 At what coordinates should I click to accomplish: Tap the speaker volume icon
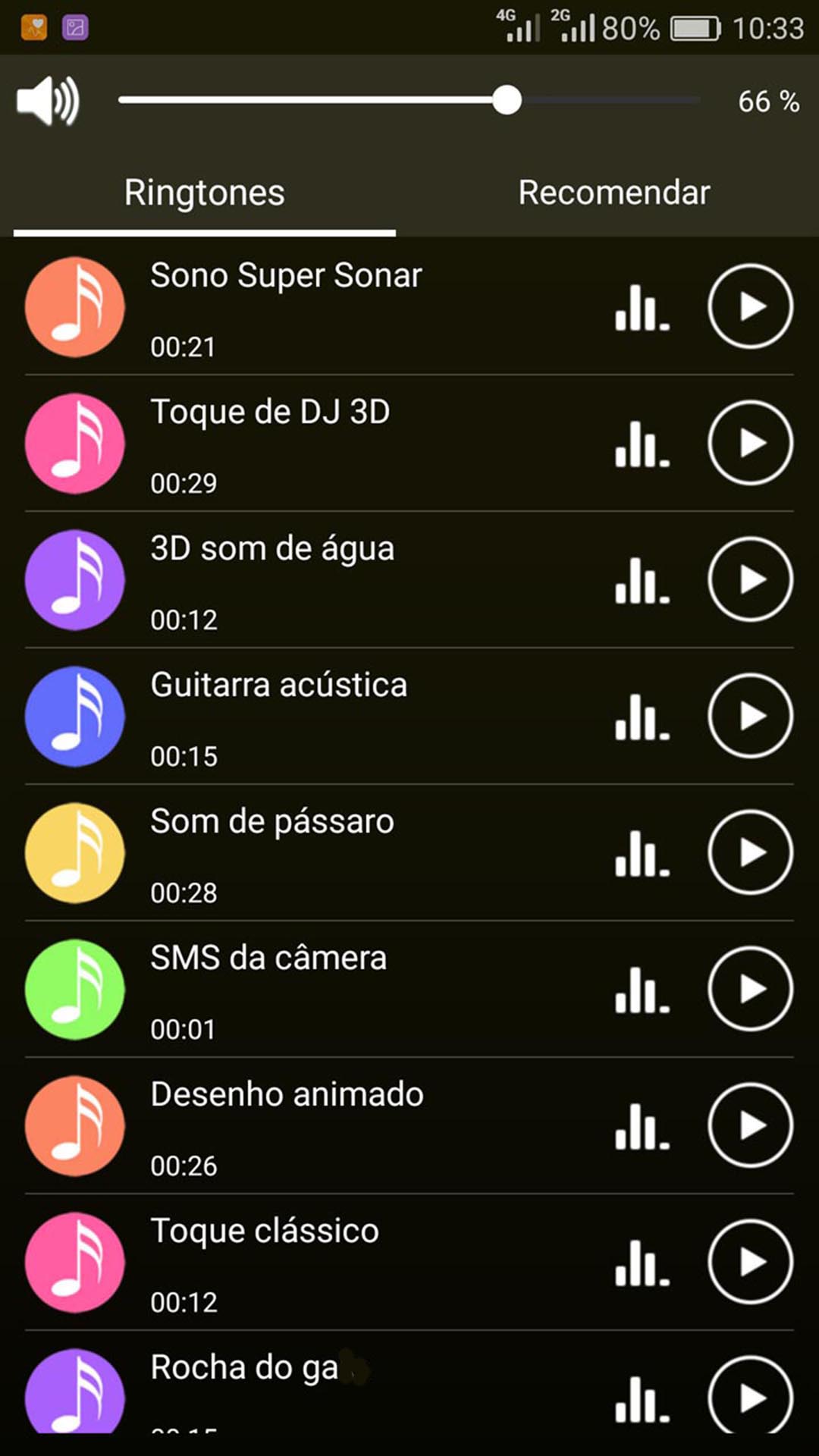click(48, 100)
